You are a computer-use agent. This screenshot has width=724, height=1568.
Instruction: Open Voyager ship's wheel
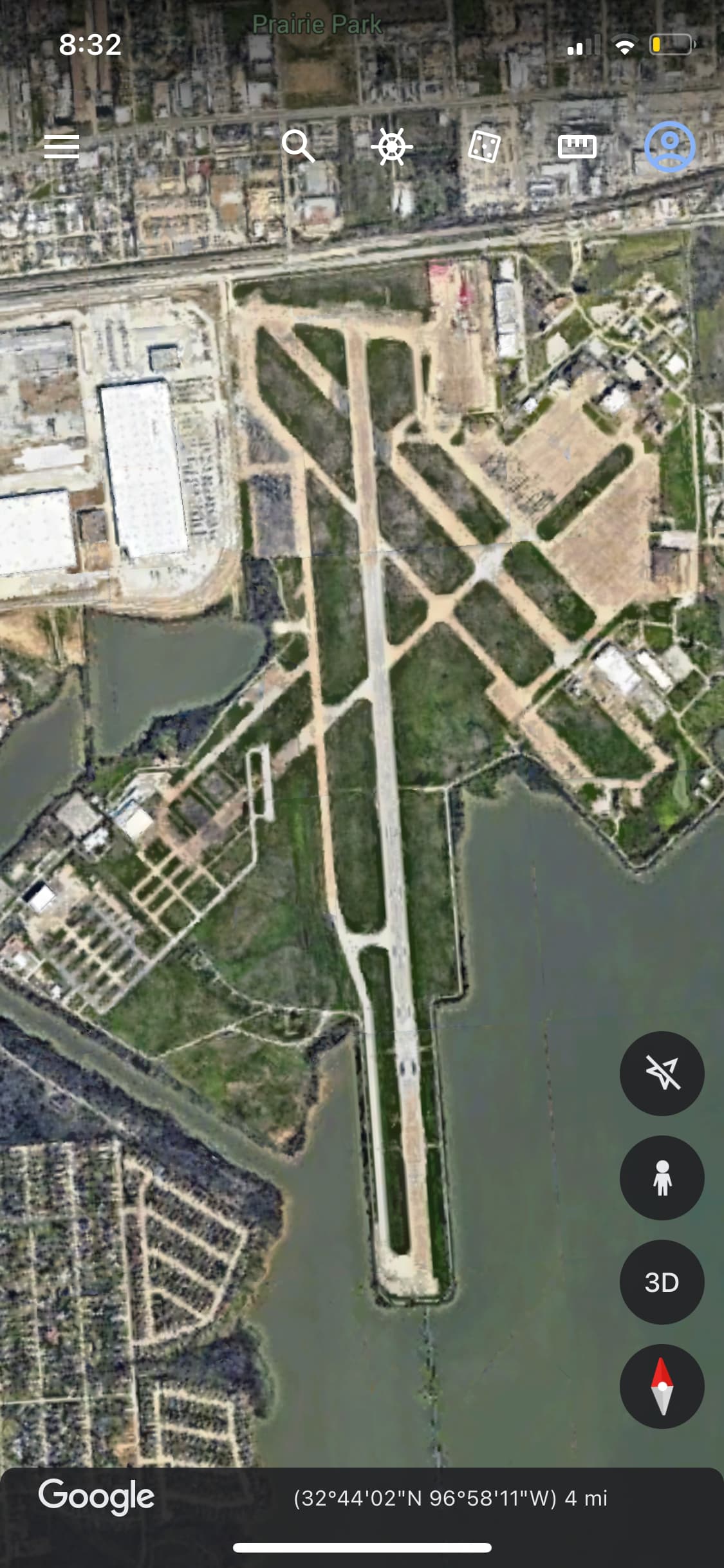[391, 146]
